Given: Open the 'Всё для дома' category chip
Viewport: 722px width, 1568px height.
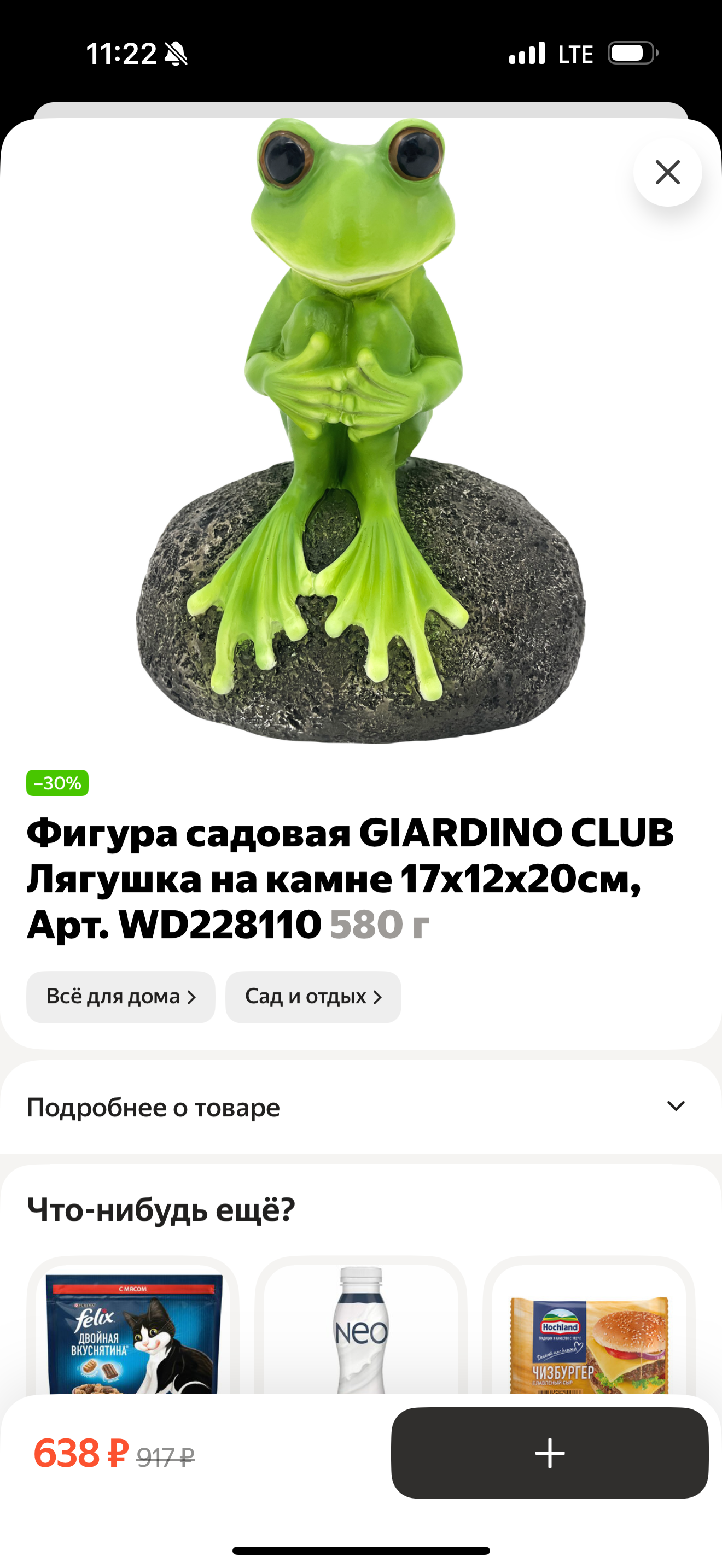Looking at the screenshot, I should (120, 997).
